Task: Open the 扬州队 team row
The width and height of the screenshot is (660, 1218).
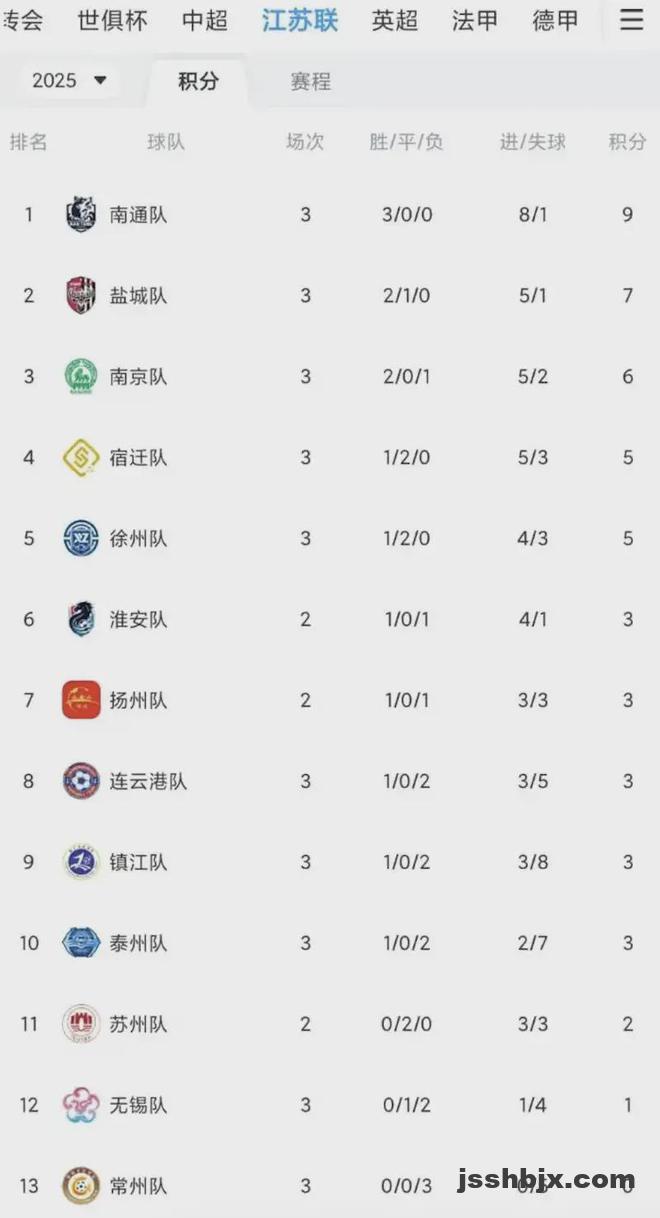Action: [x=330, y=700]
